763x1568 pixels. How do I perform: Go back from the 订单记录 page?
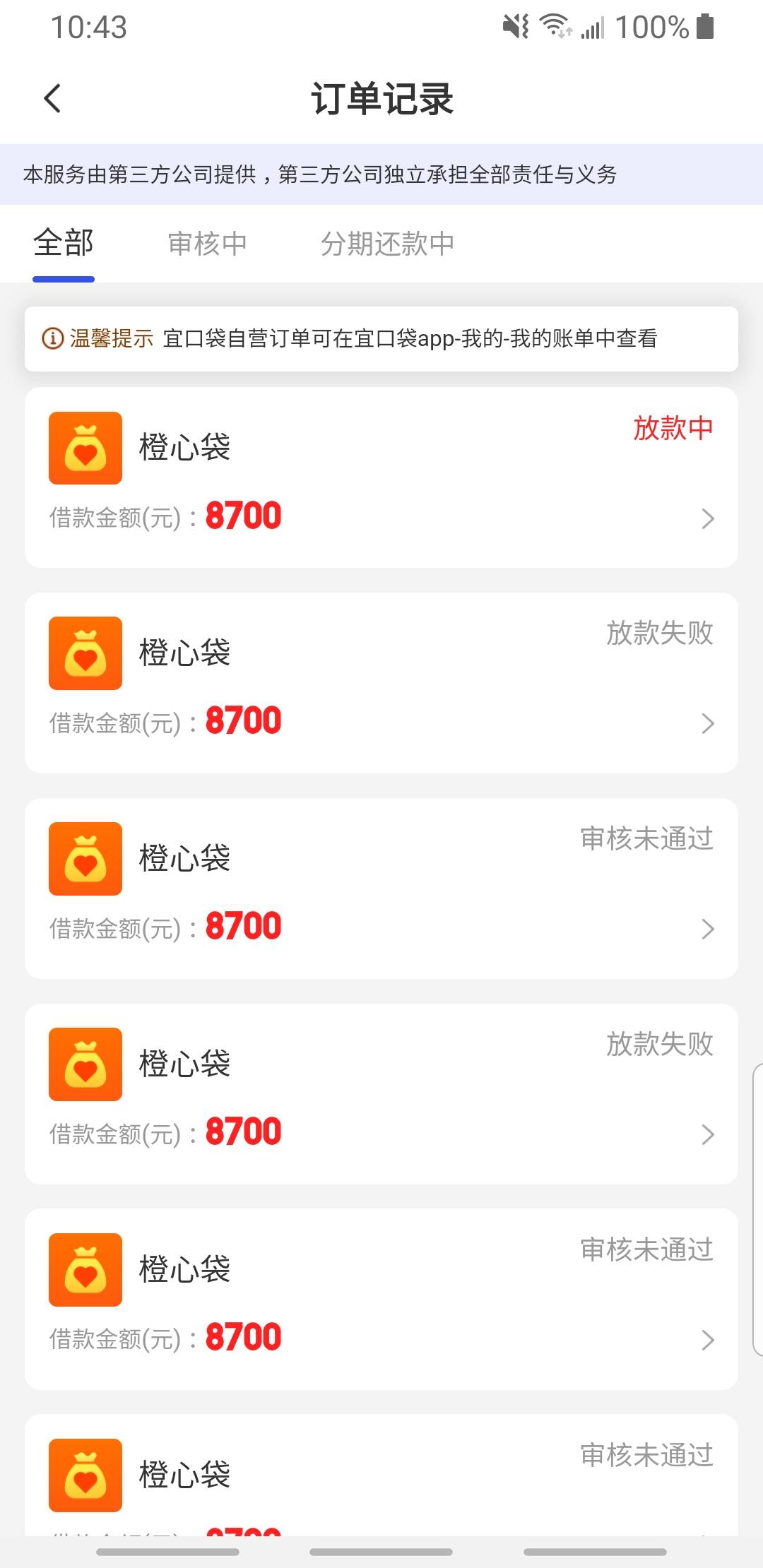[x=53, y=98]
